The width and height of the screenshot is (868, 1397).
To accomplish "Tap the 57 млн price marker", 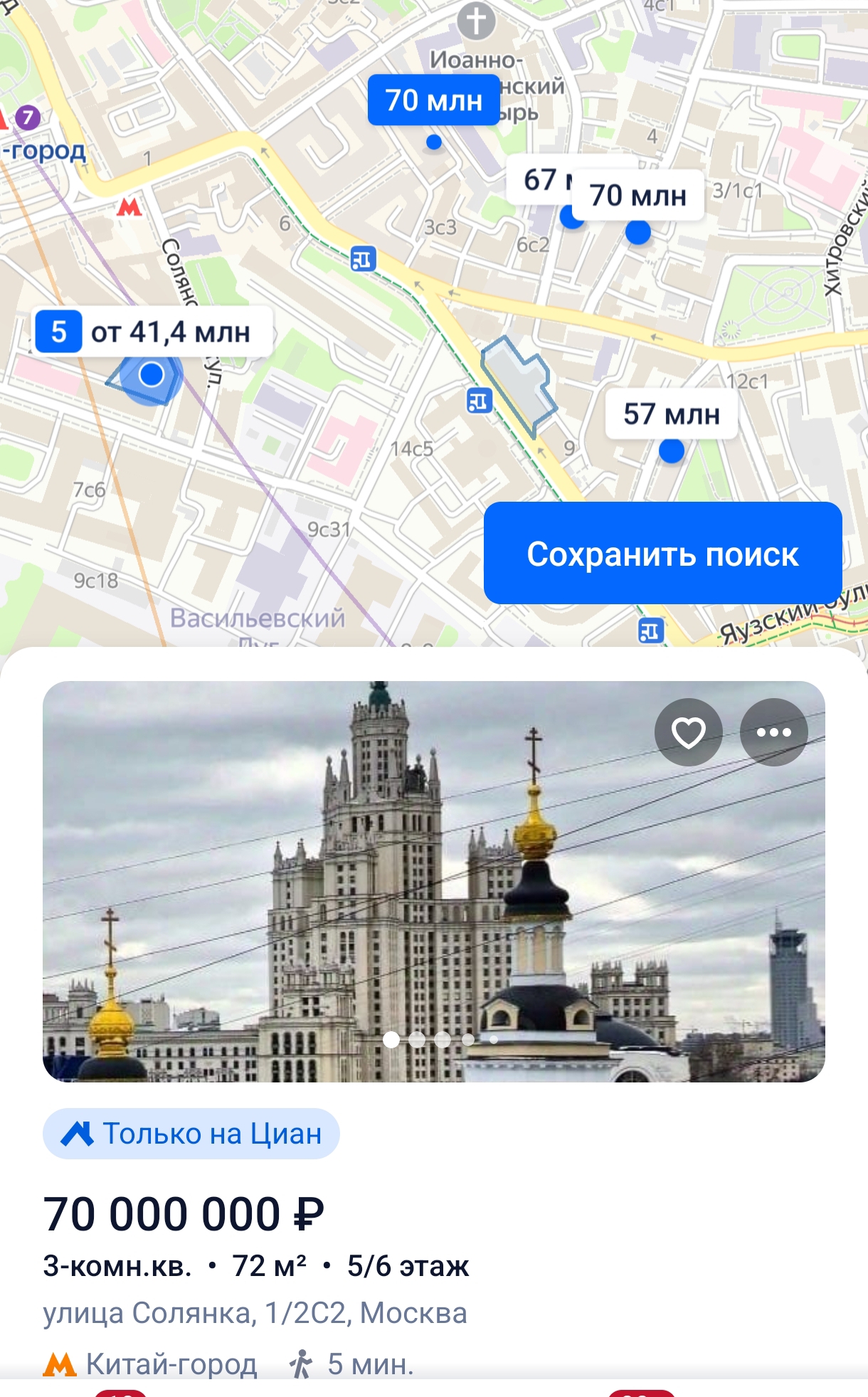I will [671, 413].
